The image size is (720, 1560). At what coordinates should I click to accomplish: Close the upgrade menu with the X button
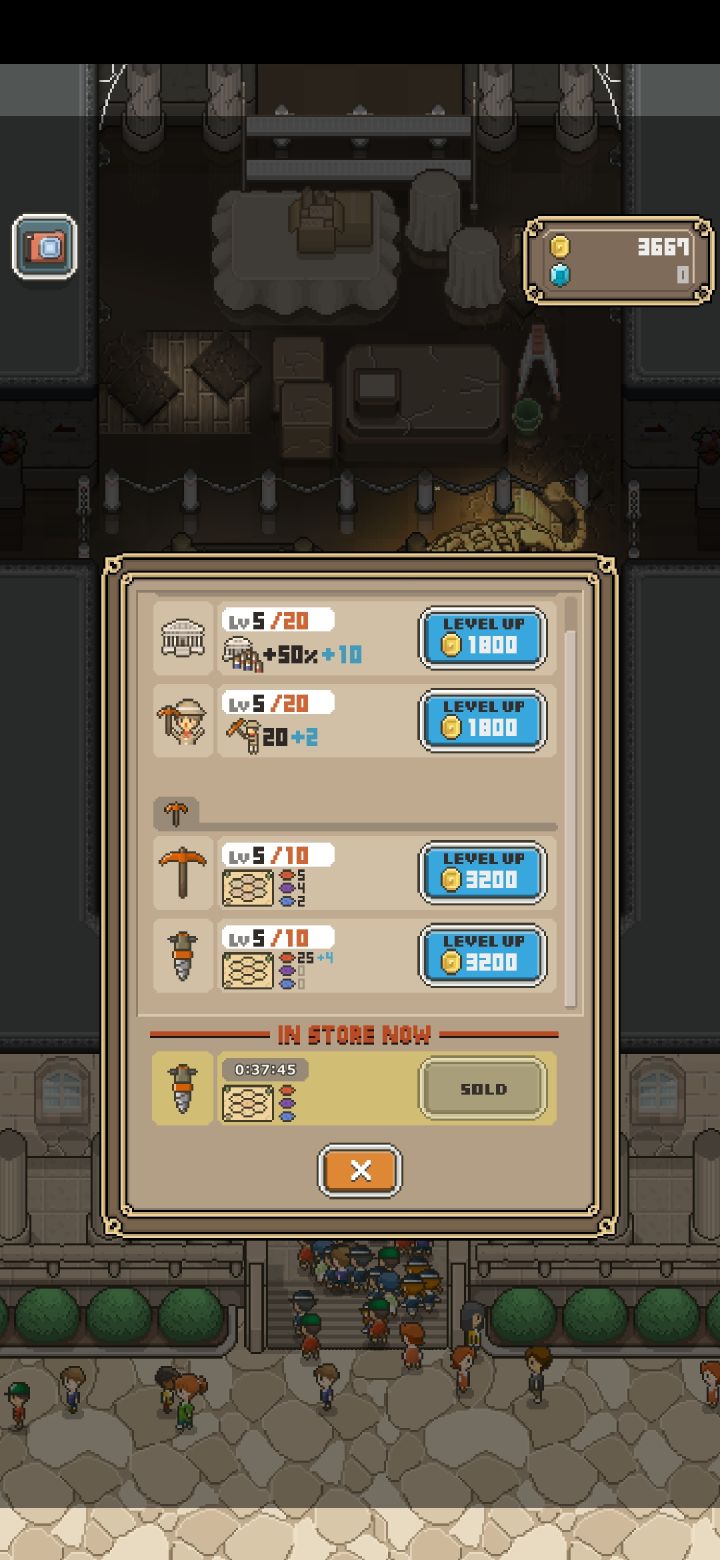point(359,1171)
